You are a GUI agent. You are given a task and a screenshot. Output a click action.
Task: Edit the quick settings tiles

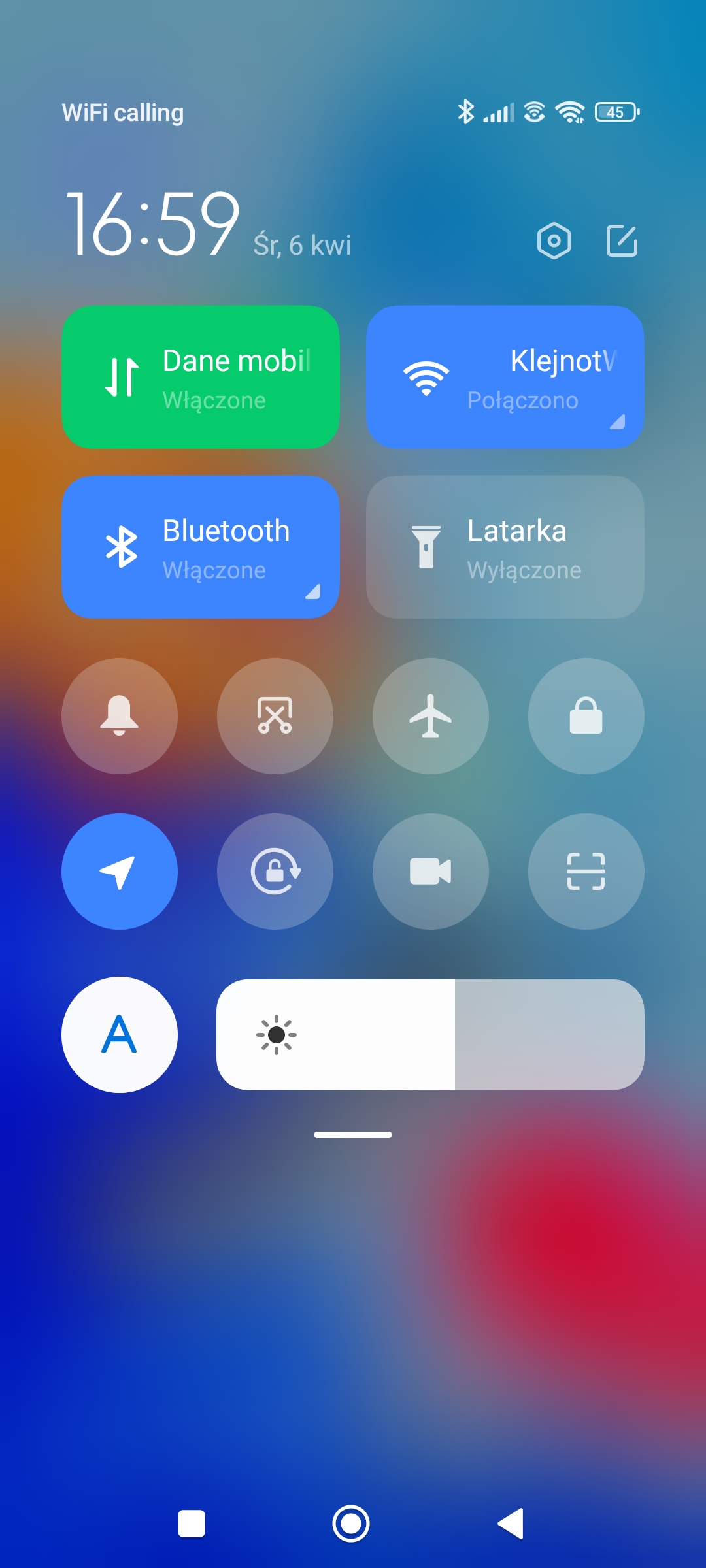(622, 241)
